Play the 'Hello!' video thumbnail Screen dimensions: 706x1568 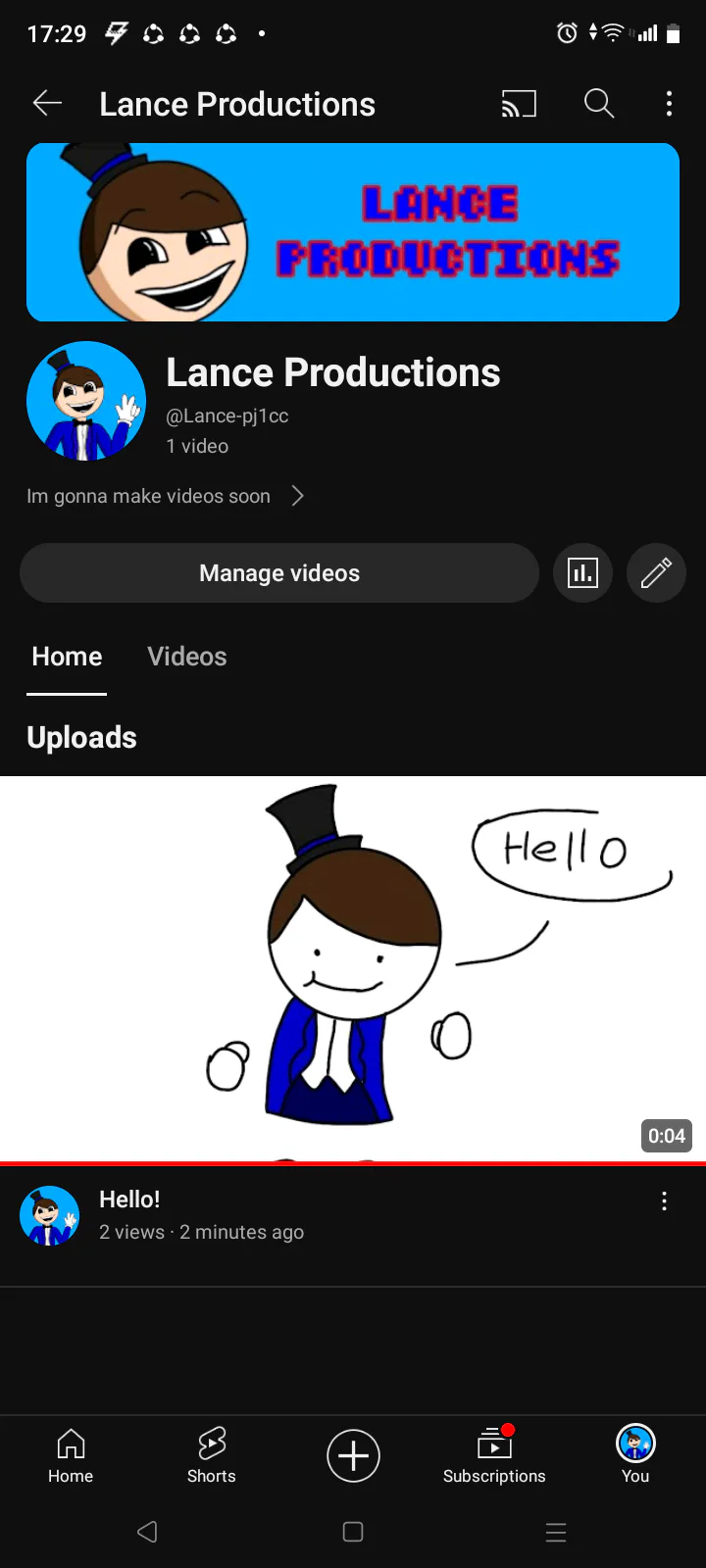pyautogui.click(x=353, y=969)
